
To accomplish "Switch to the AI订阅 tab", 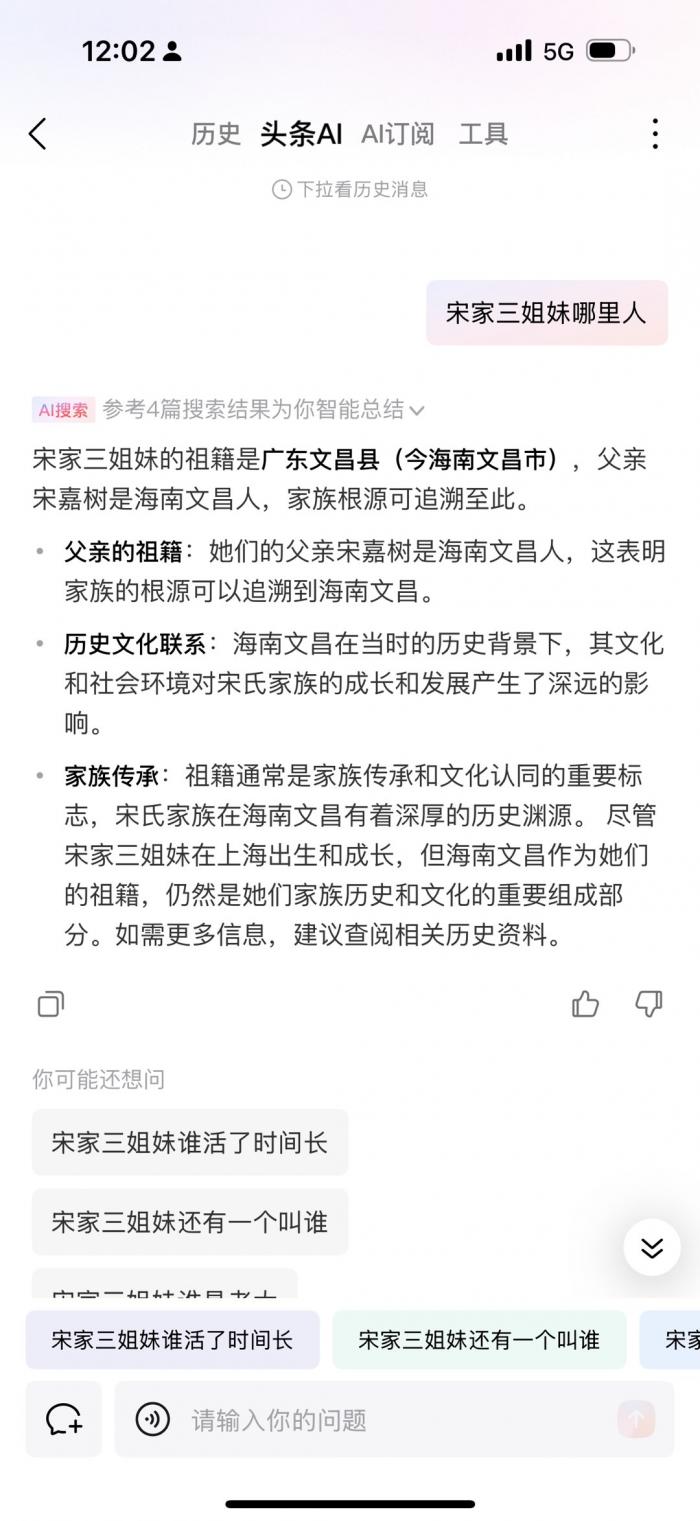I will click(398, 134).
